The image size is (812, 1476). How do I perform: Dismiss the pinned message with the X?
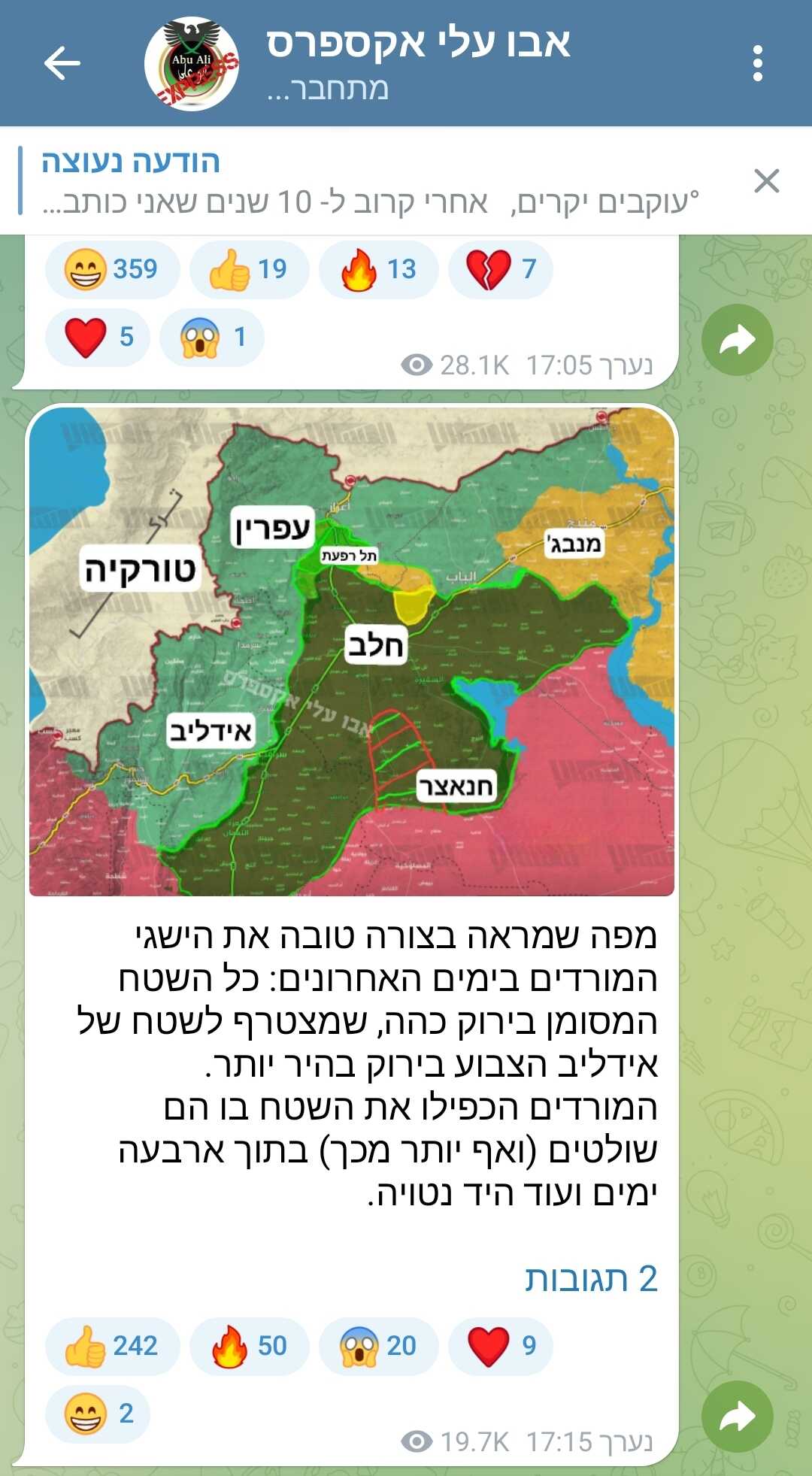[x=766, y=179]
